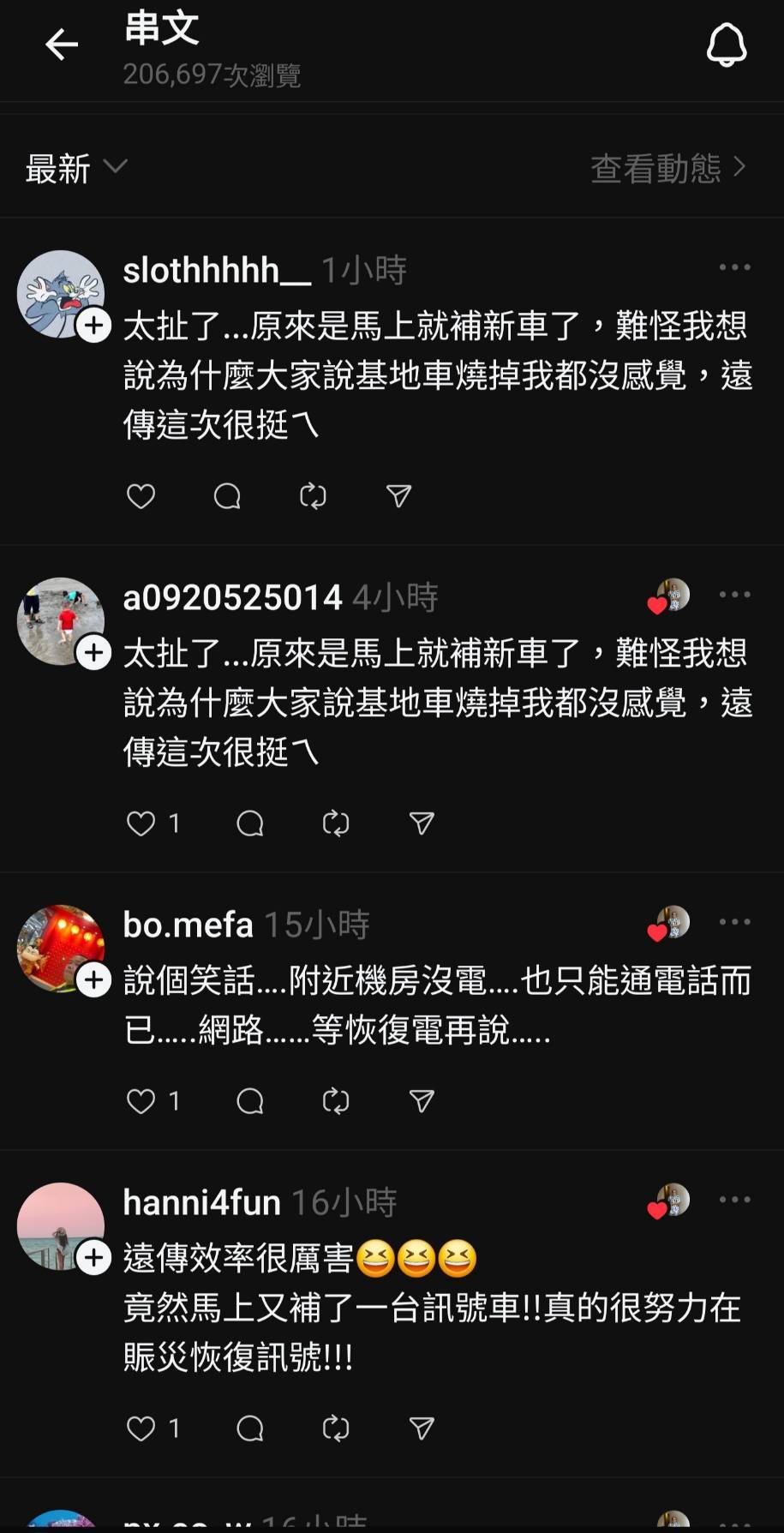The image size is (784, 1533).
Task: Open more options on slothhhhh__'s post
Action: (x=733, y=267)
